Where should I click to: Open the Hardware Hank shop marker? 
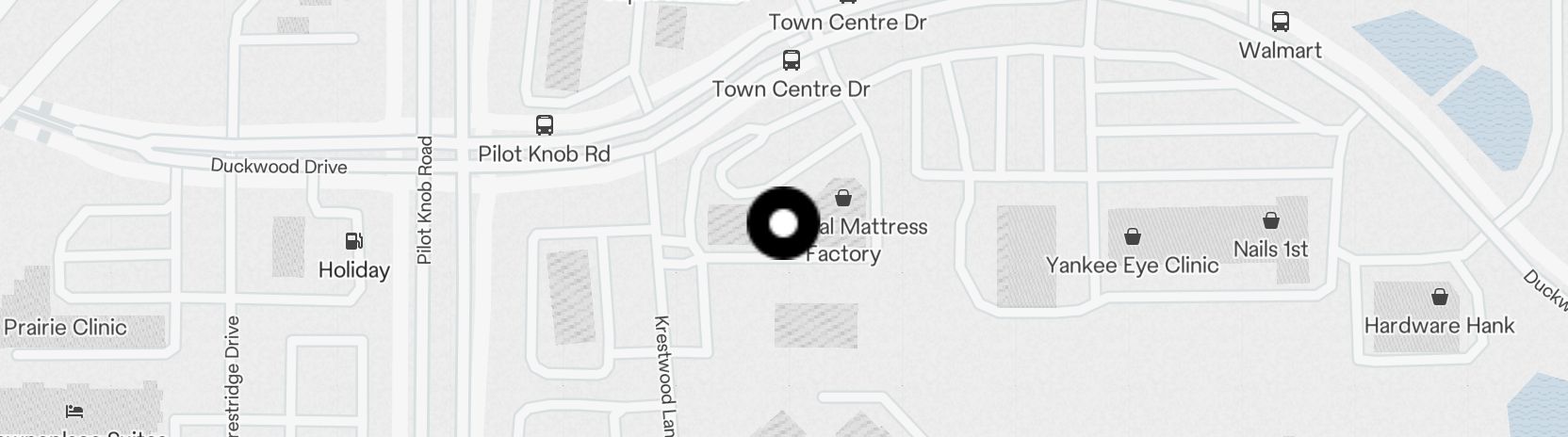(x=1439, y=298)
